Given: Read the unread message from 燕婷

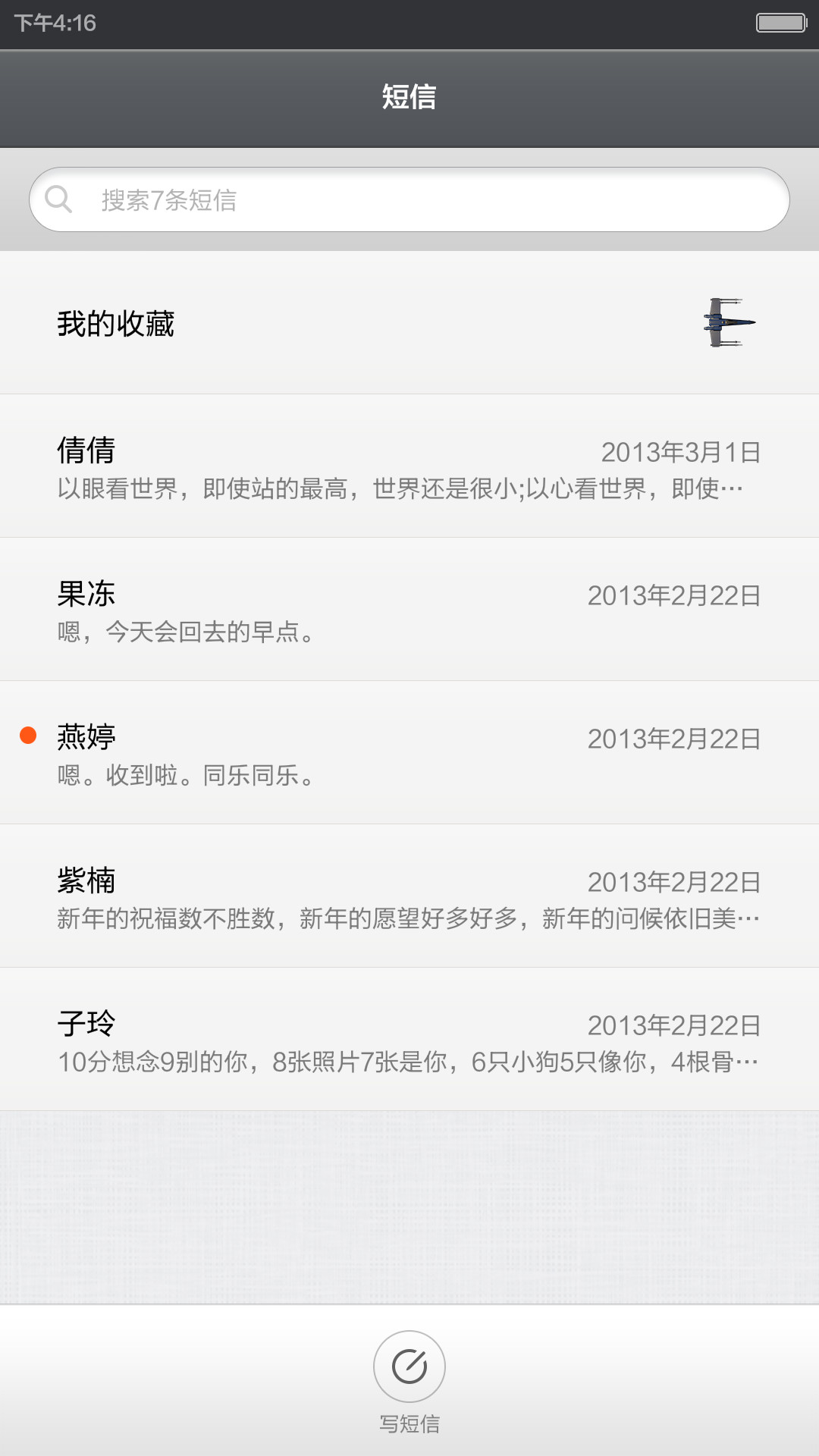Looking at the screenshot, I should pos(409,753).
